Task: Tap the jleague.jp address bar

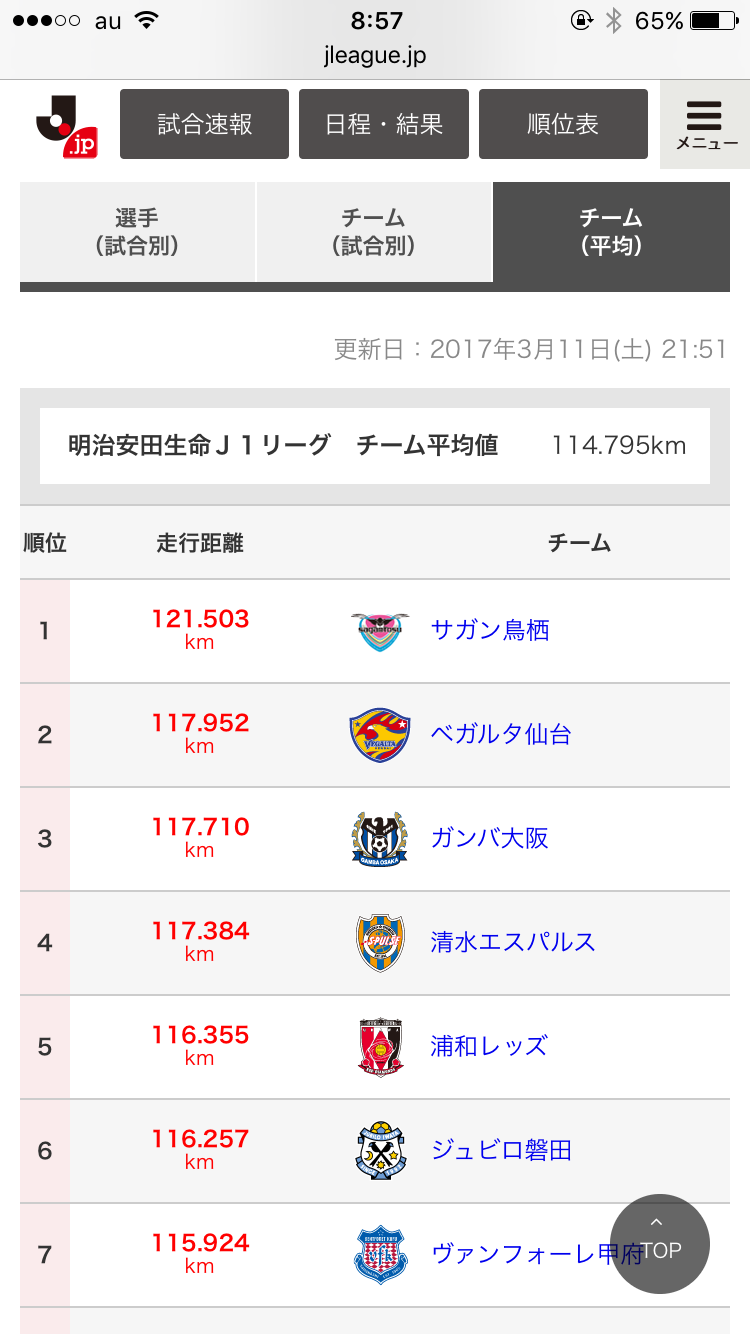Action: coord(375,56)
